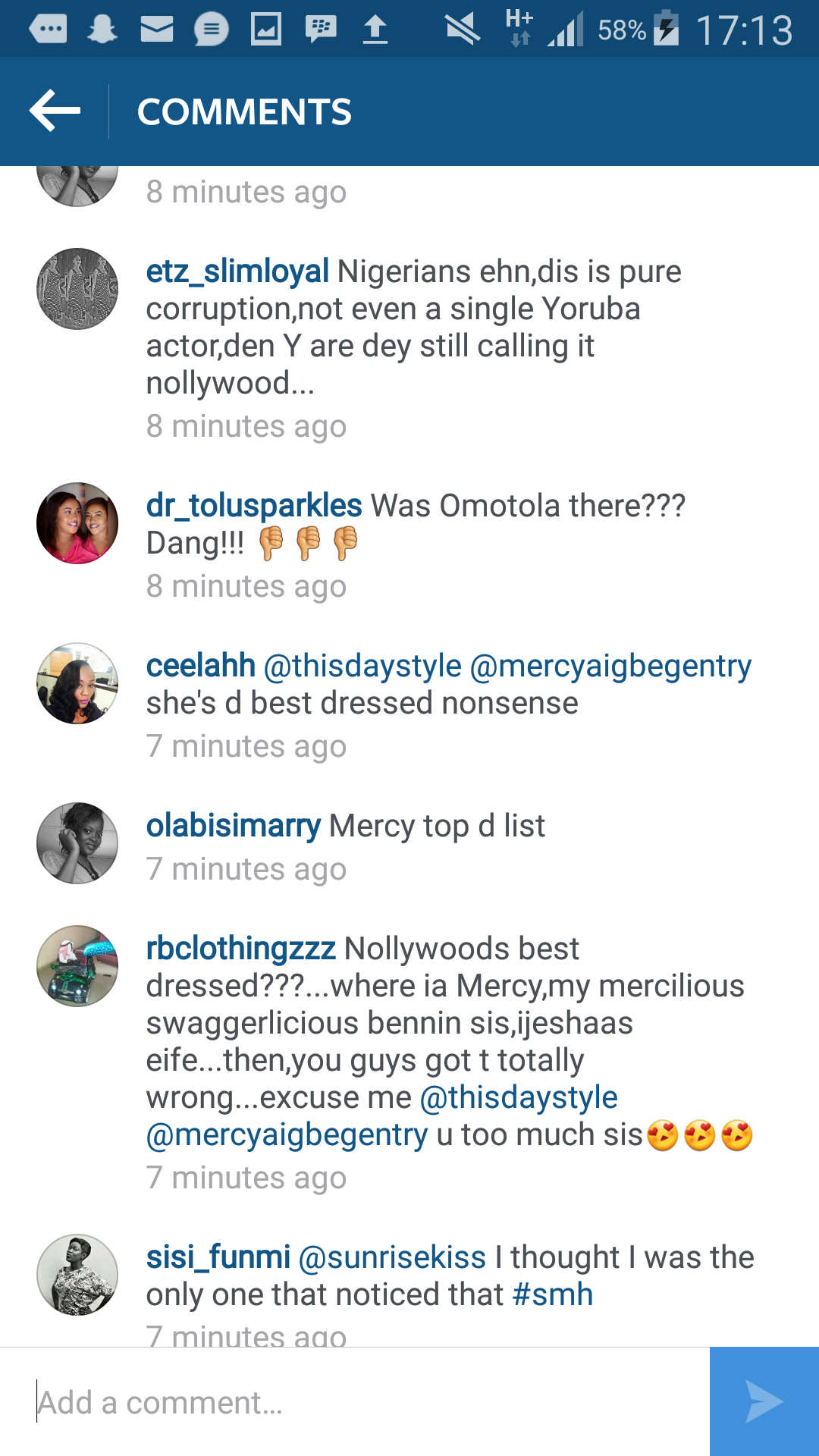
Task: Tap etz_slimloyal's profile avatar
Action: click(x=77, y=289)
